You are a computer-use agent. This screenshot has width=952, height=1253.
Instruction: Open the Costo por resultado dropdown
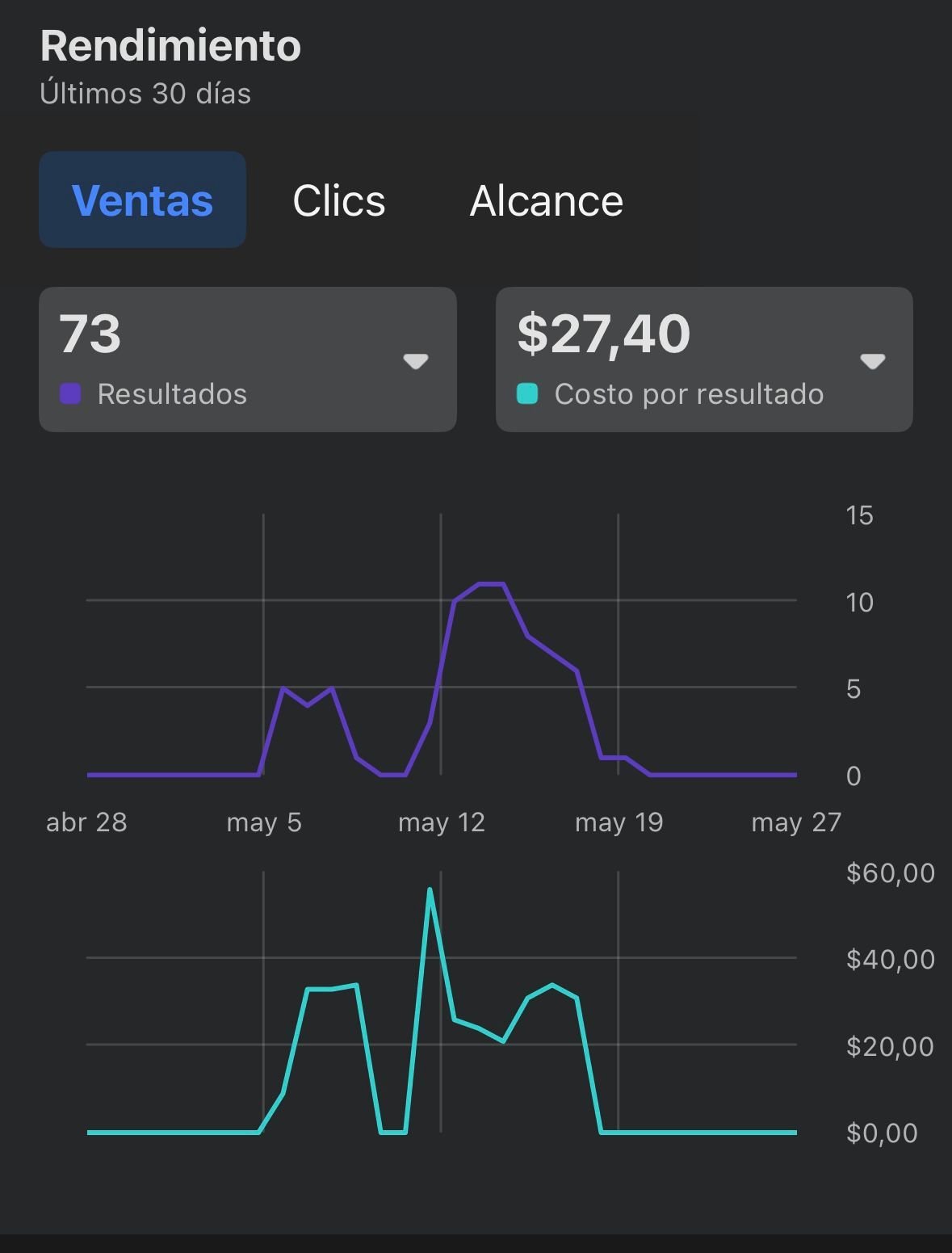872,360
